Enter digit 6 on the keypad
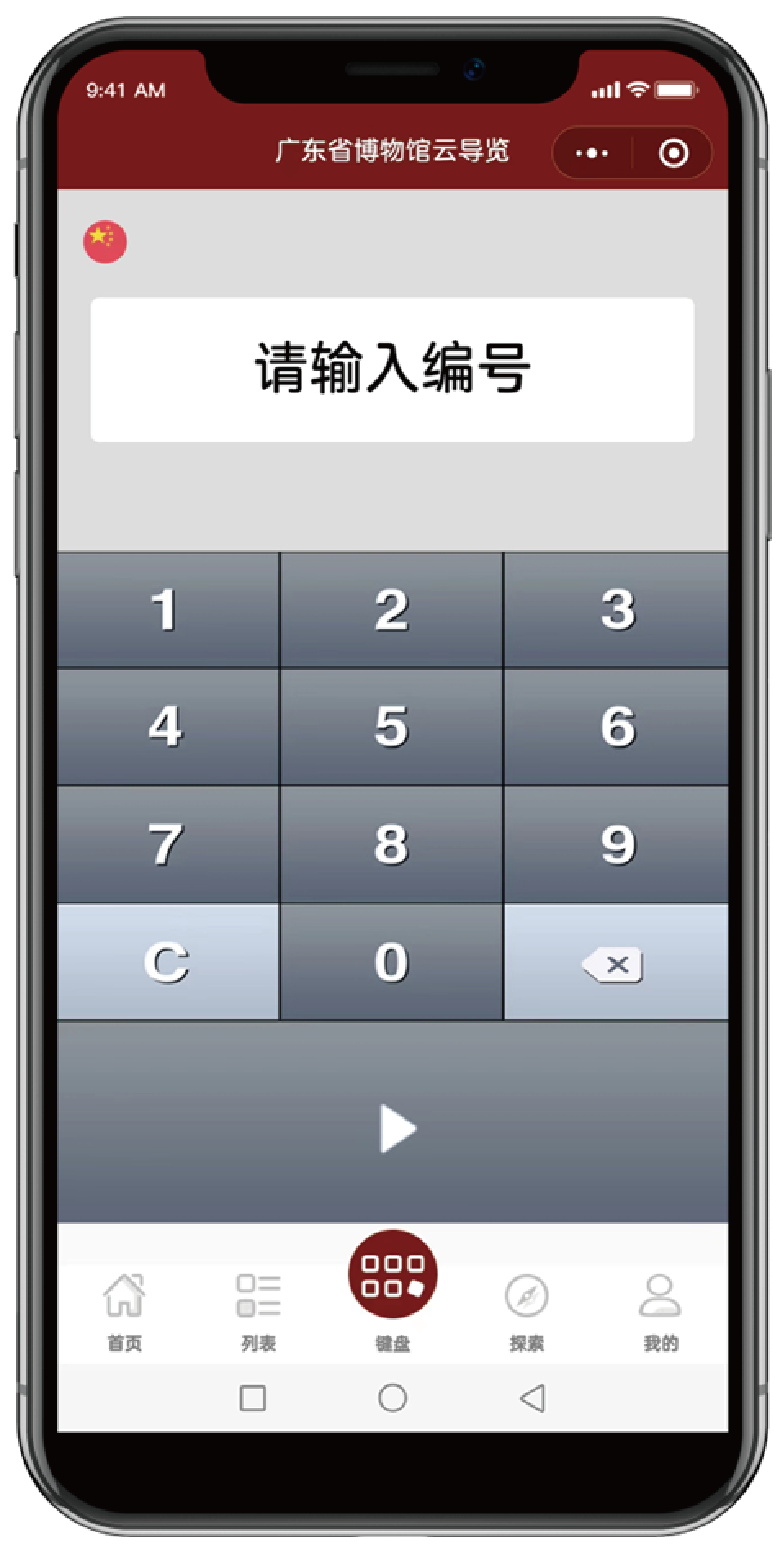 tap(616, 727)
